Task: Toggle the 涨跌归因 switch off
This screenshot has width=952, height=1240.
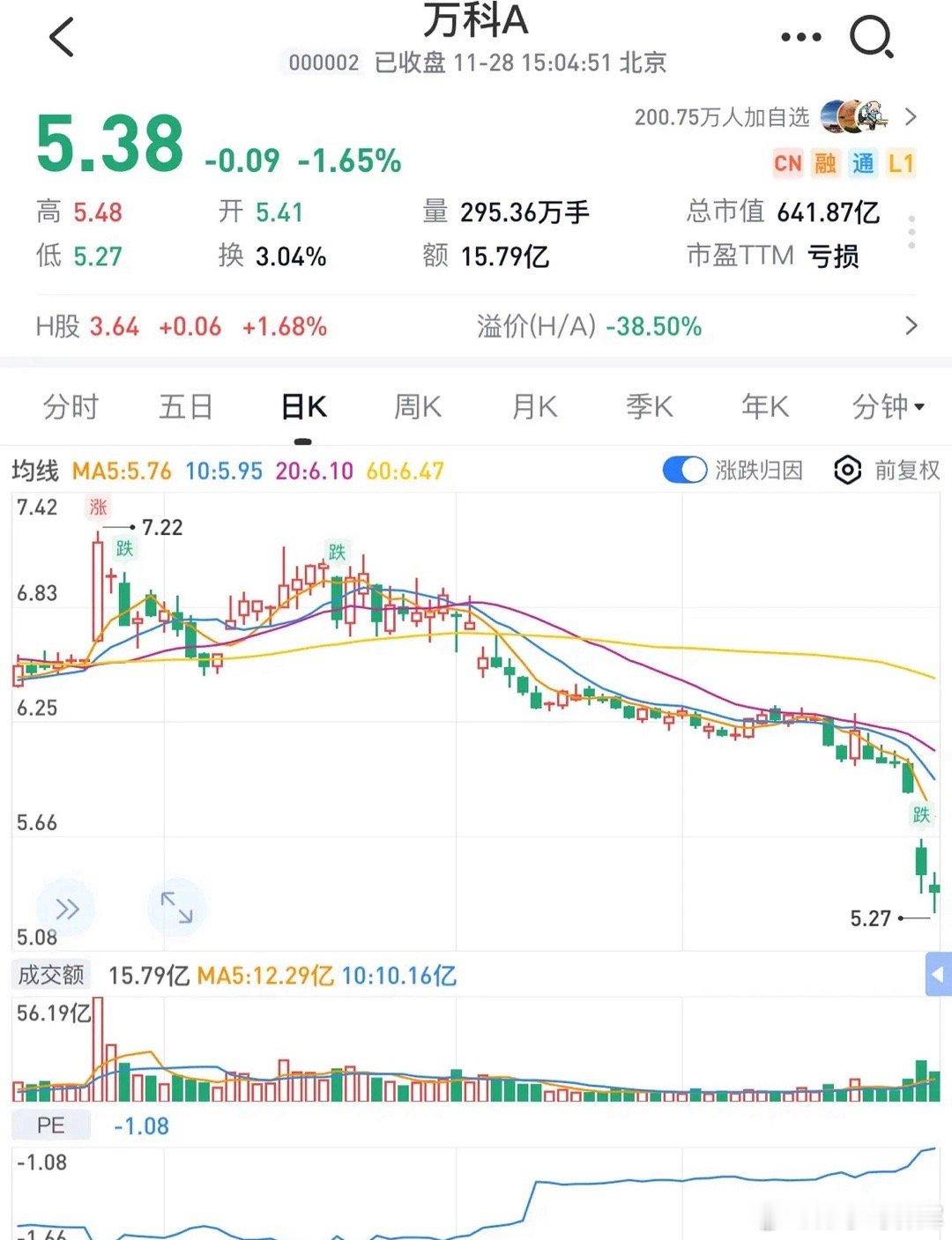Action: 685,471
